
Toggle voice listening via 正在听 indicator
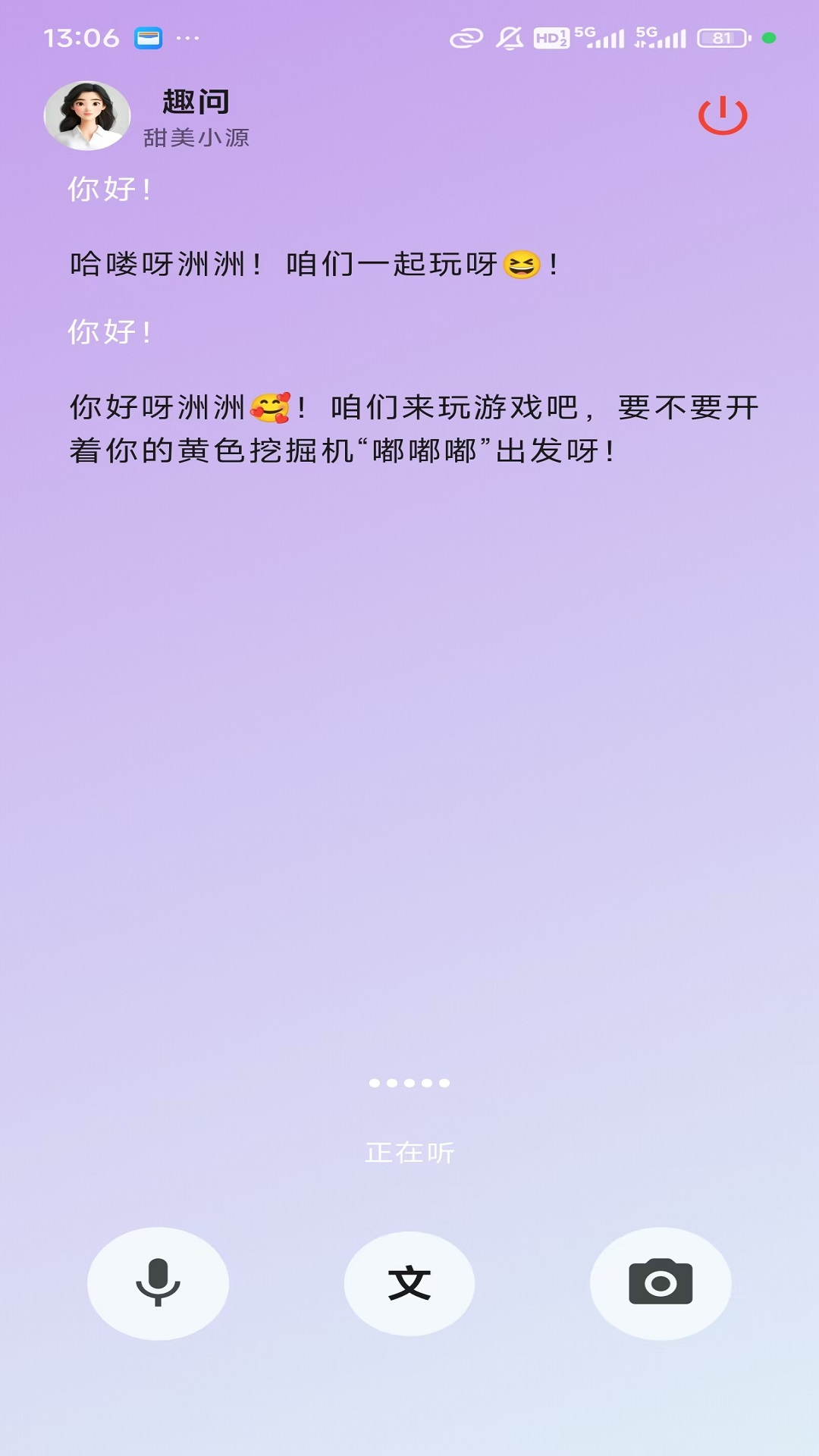click(409, 1152)
